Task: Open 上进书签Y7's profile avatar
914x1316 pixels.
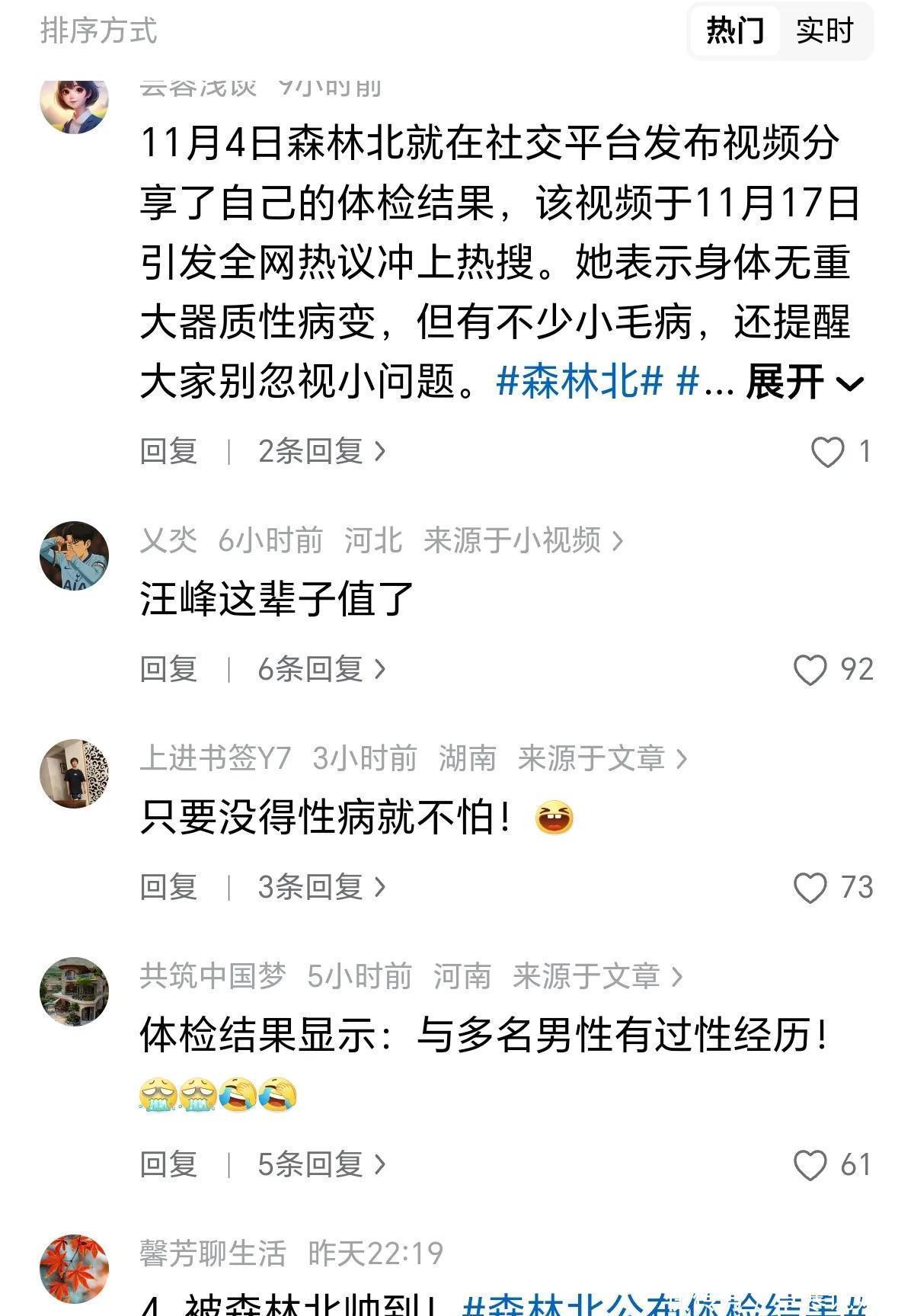Action: coord(74,773)
